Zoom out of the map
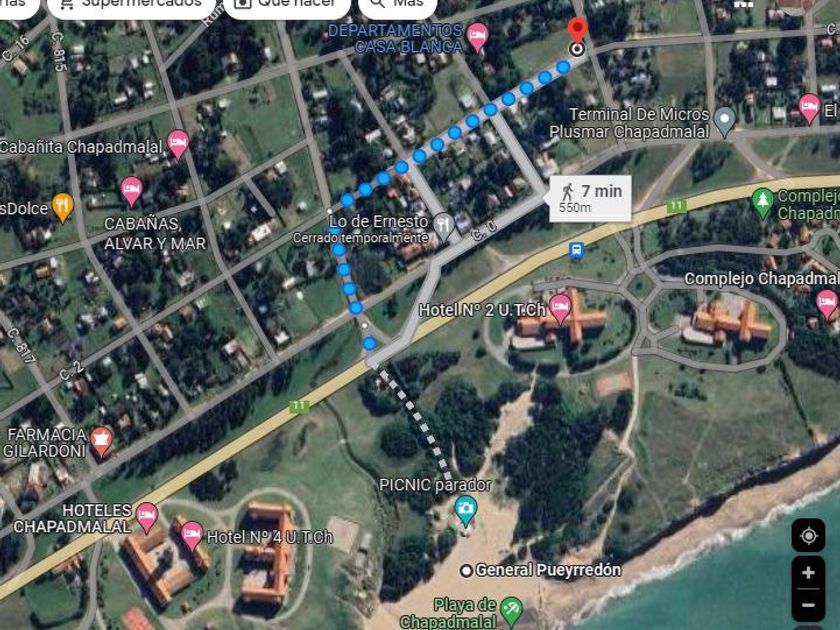The image size is (840, 630). coord(808,604)
